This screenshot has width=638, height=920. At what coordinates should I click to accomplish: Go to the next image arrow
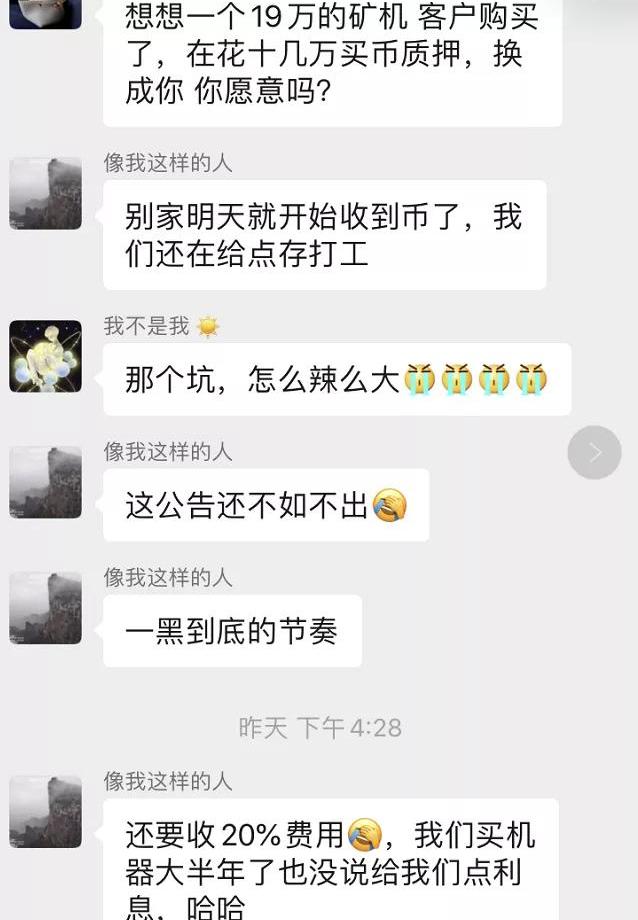pos(594,452)
